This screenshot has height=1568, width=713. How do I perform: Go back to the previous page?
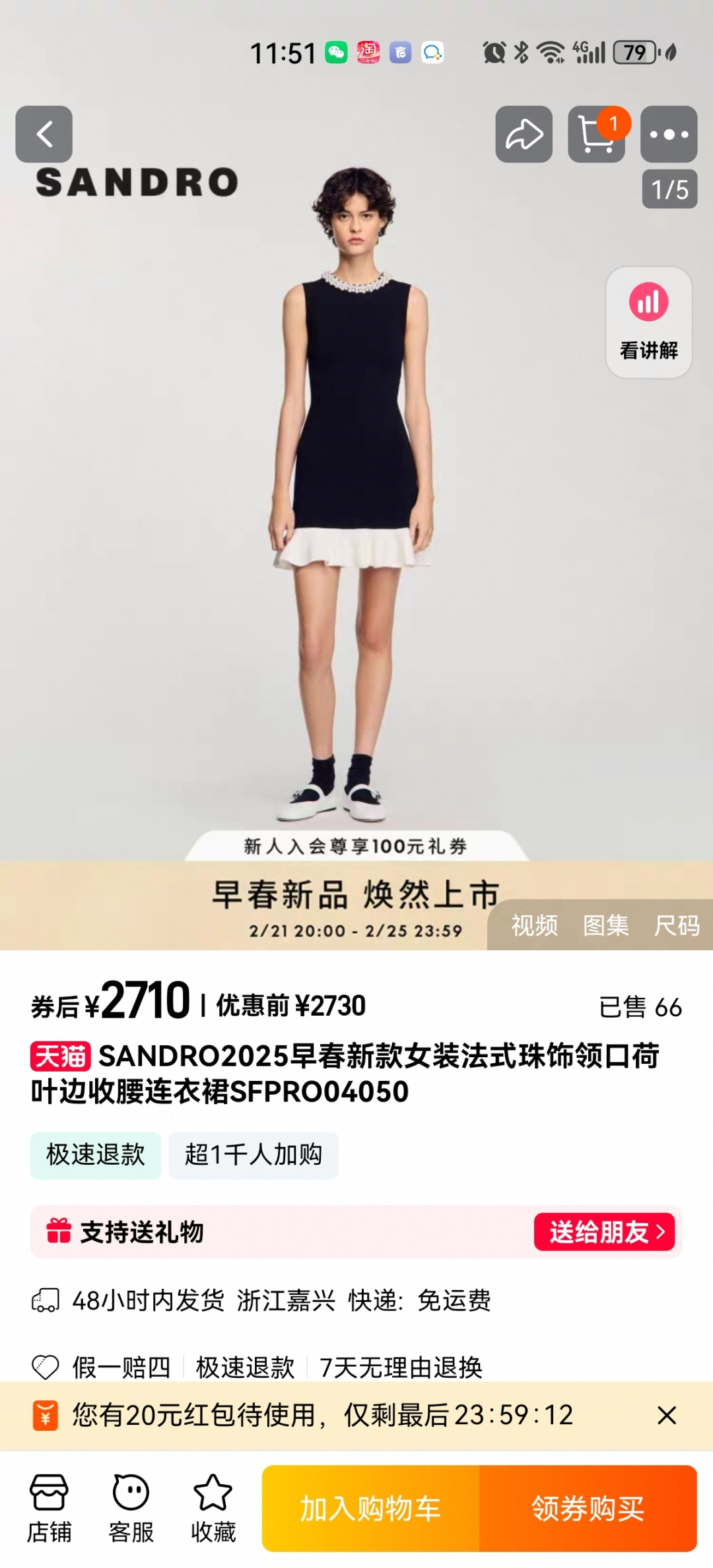tap(44, 134)
